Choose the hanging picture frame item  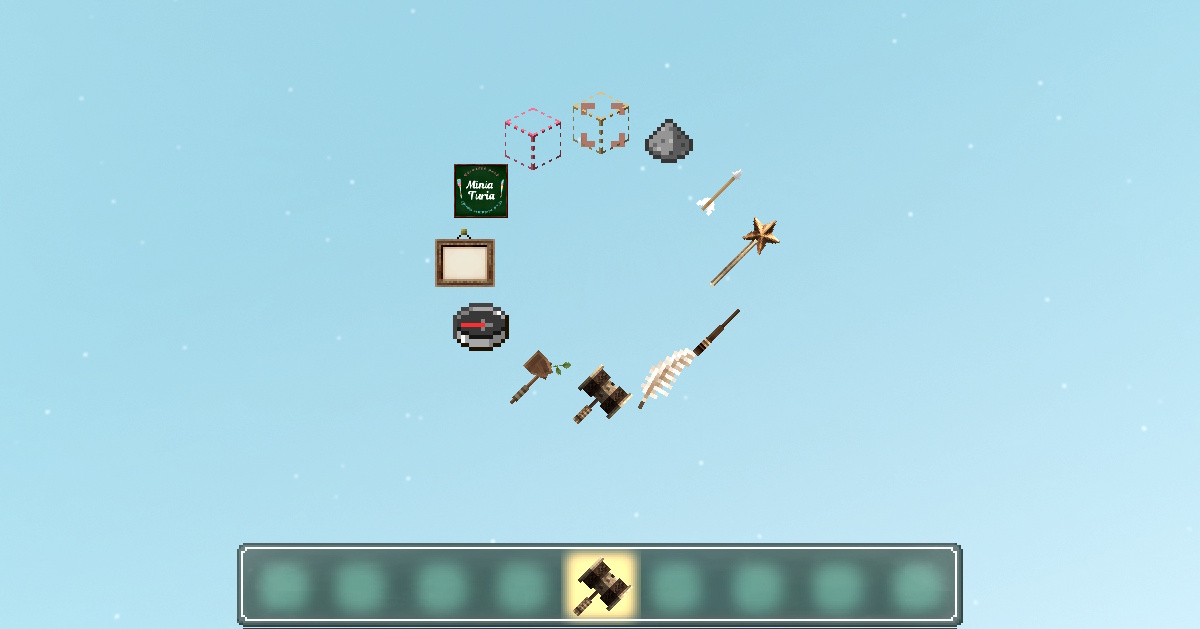pos(465,262)
